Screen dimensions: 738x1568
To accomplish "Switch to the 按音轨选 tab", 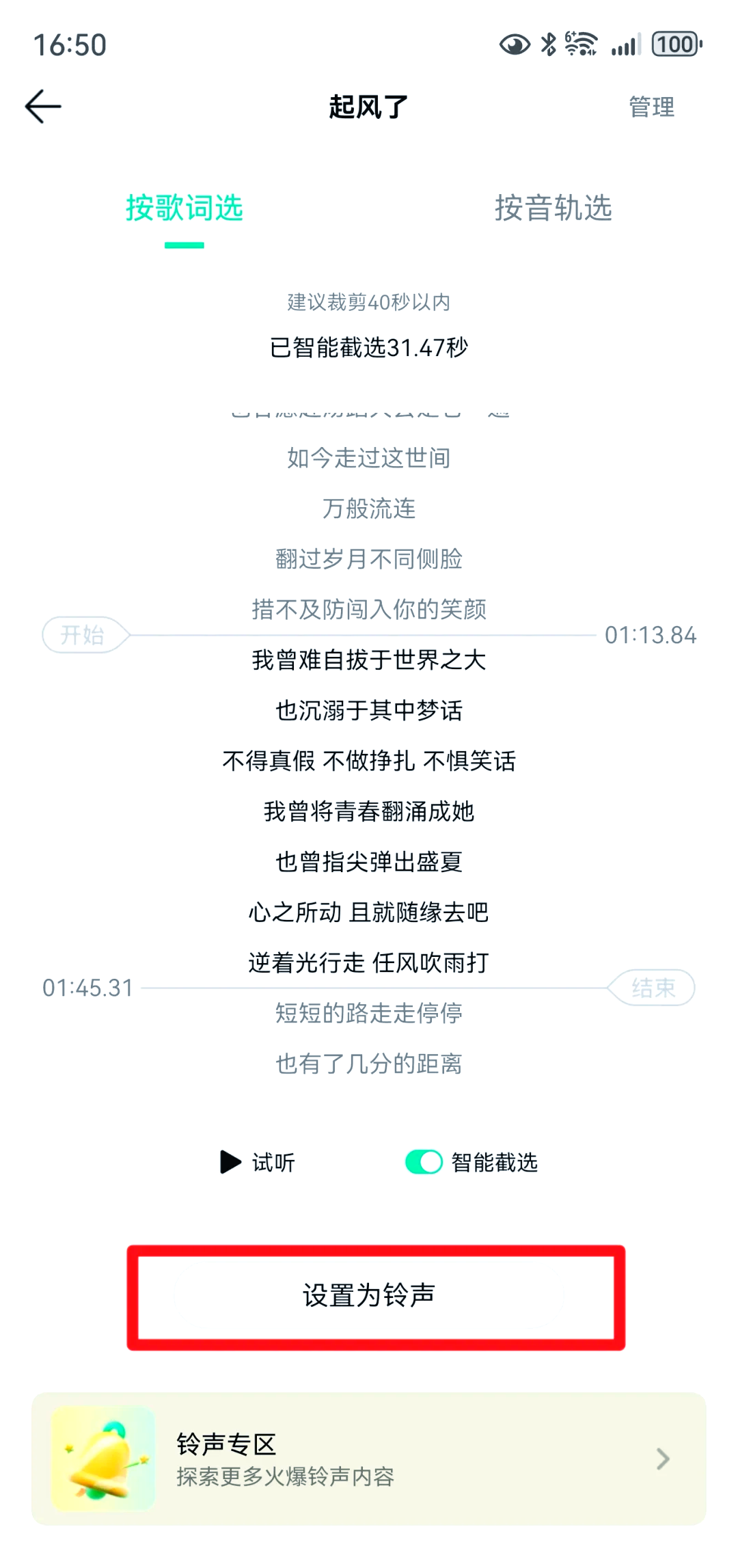I will 553,208.
